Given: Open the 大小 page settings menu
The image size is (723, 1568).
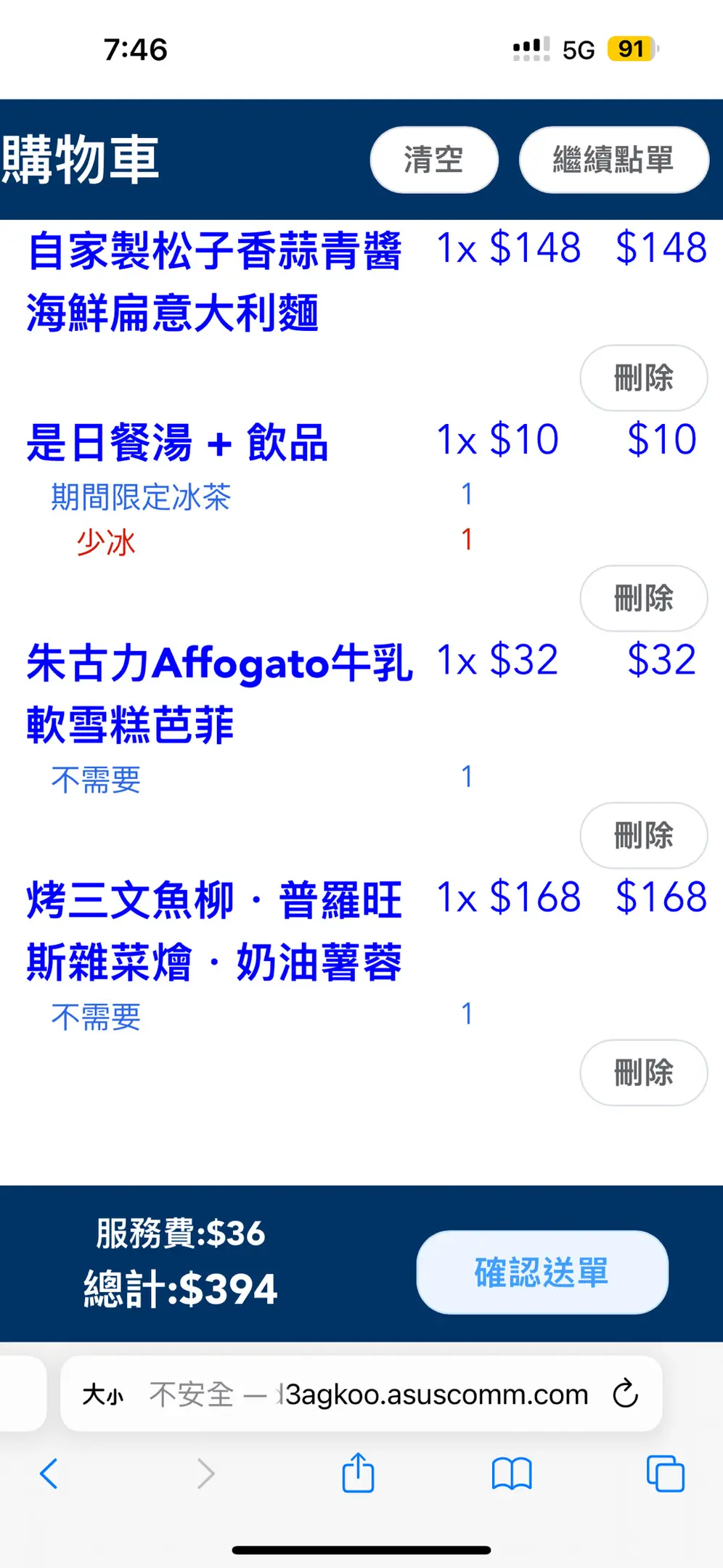Looking at the screenshot, I should click(x=102, y=1394).
